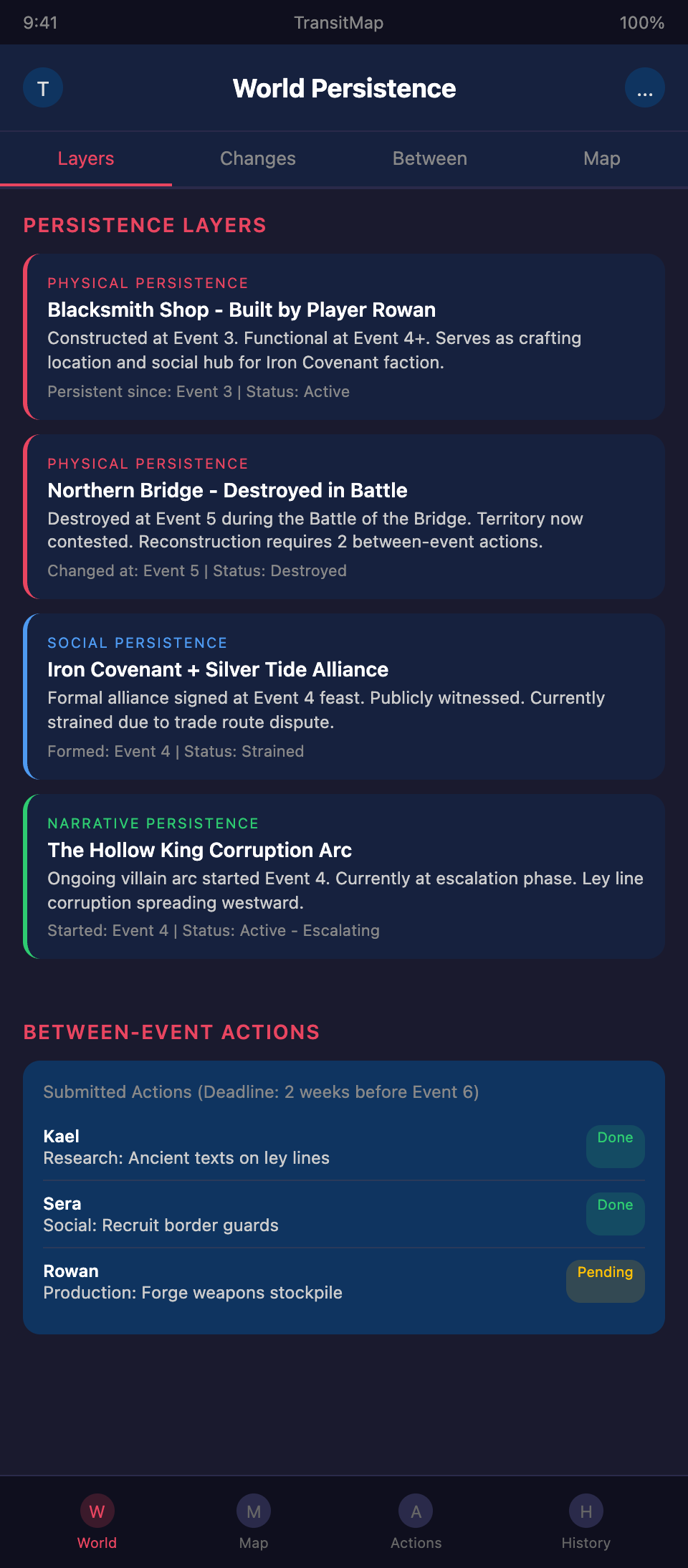
Task: Switch to the top Map tab
Action: 601,158
